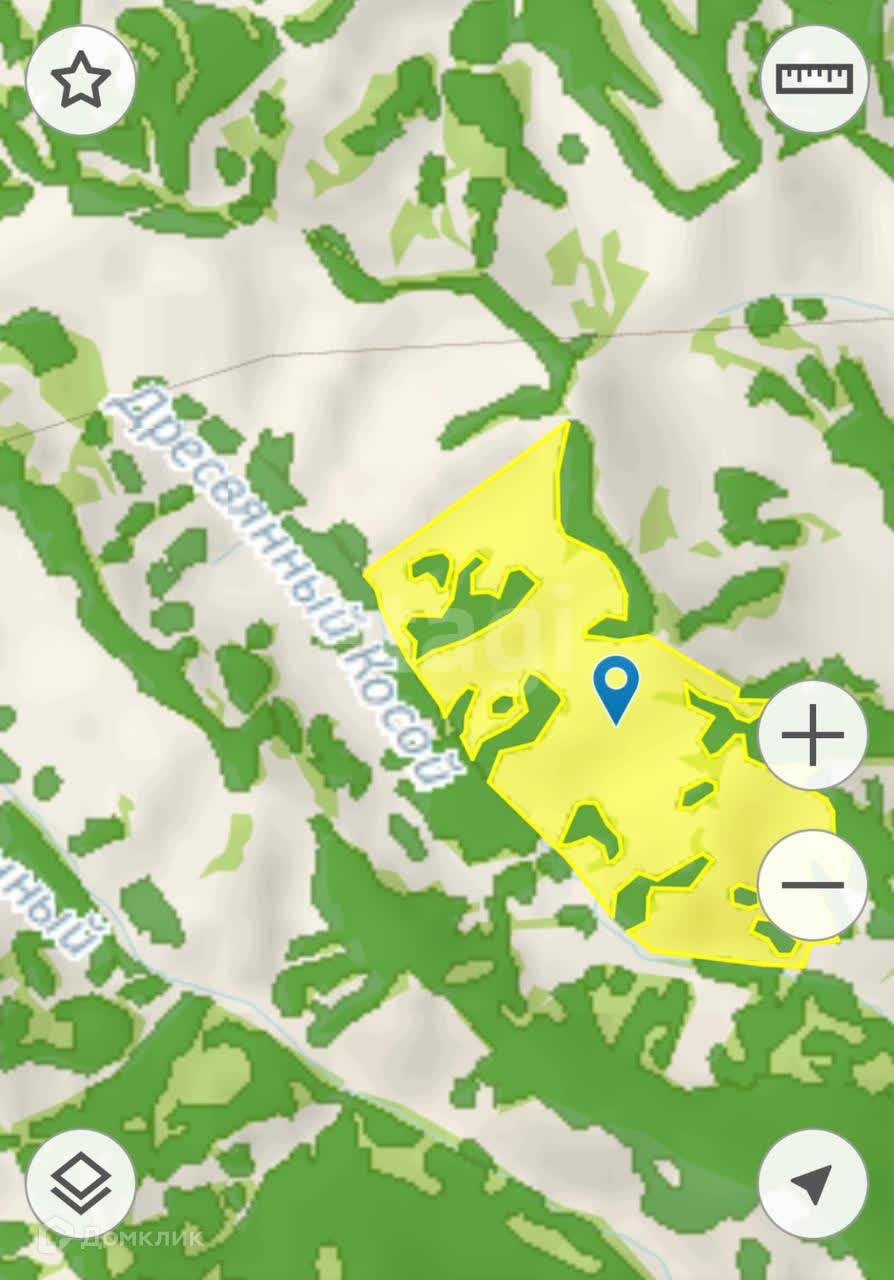Add this location to favorites via star

click(x=80, y=81)
